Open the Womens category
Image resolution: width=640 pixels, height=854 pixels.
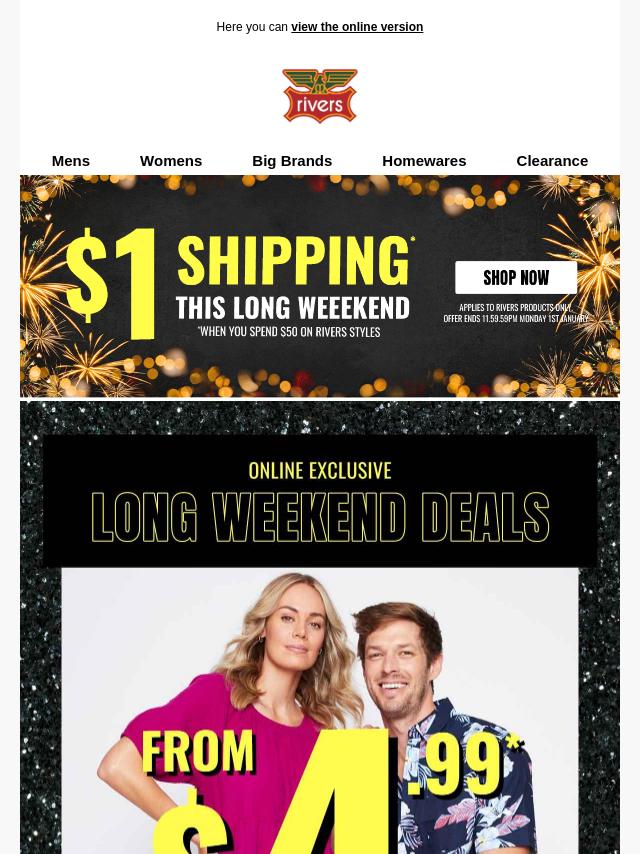(171, 160)
